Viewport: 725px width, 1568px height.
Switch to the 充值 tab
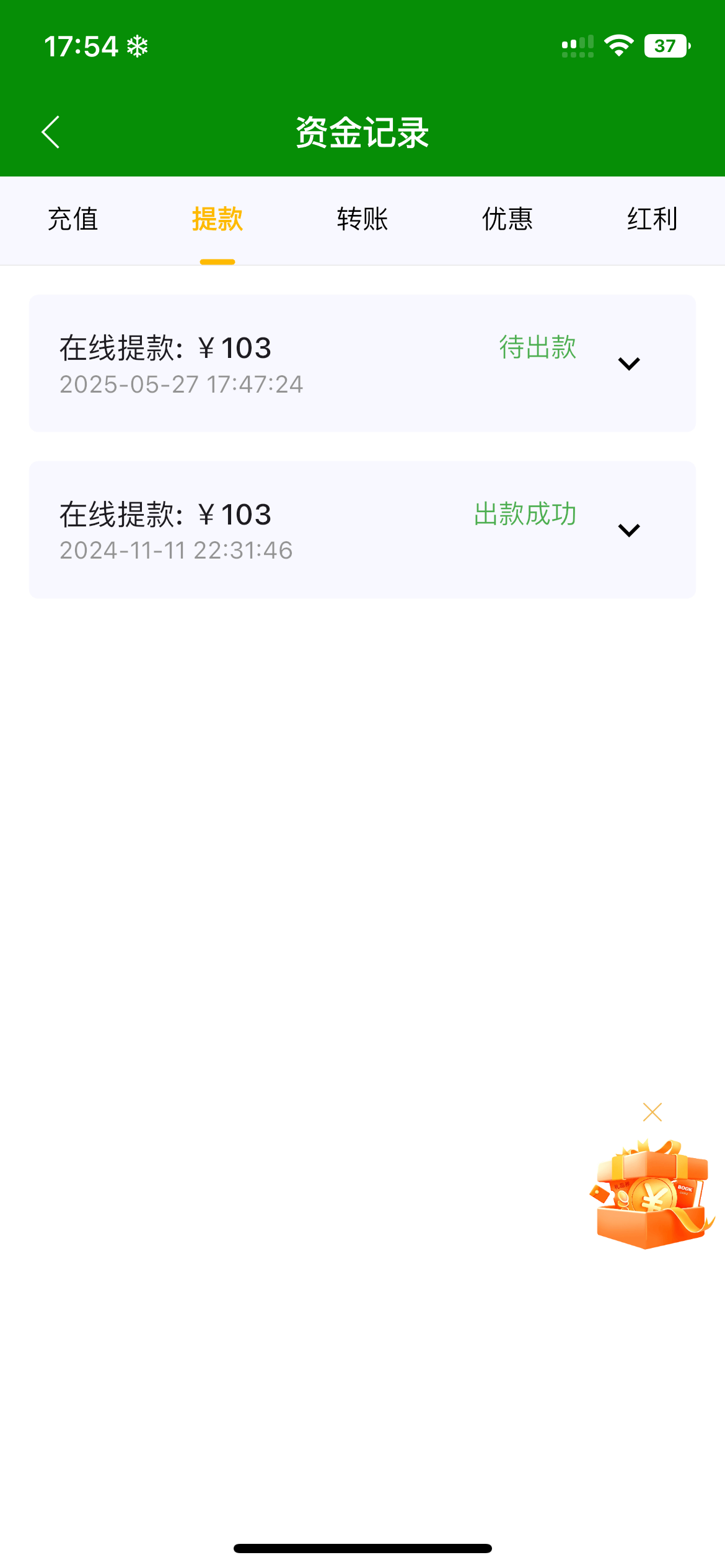point(72,219)
